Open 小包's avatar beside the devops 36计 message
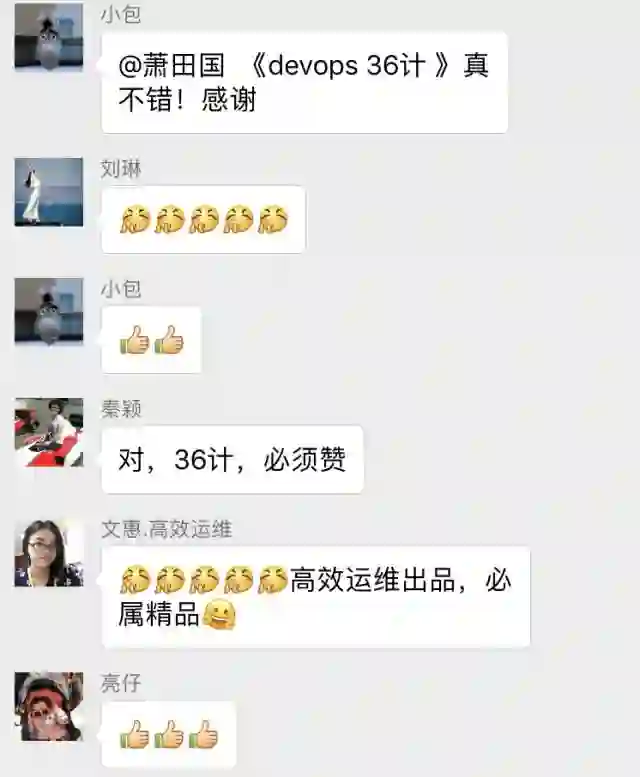Screen dimensions: 640x777 pos(48,37)
